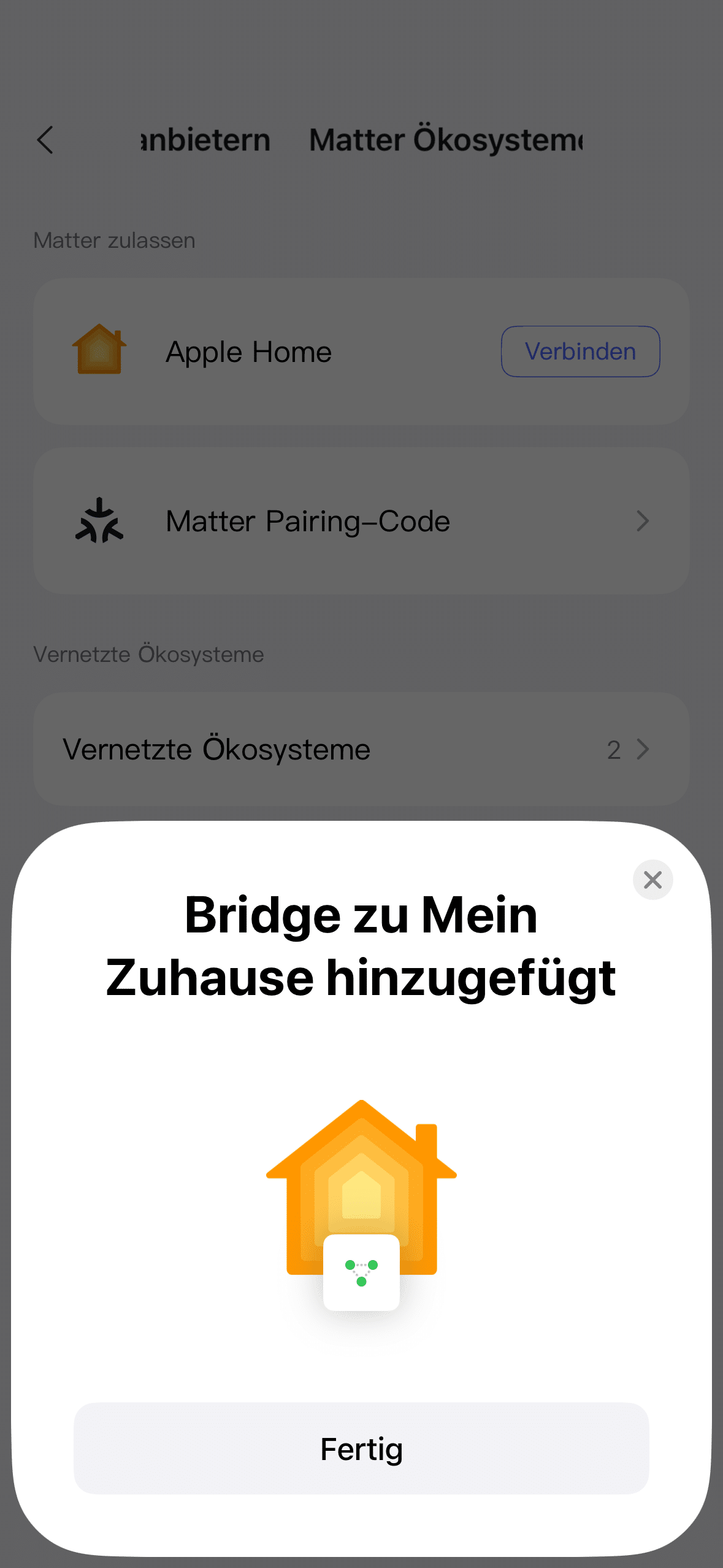Open Matter Pairing-Code
Image resolution: width=723 pixels, height=1568 pixels.
[x=361, y=521]
